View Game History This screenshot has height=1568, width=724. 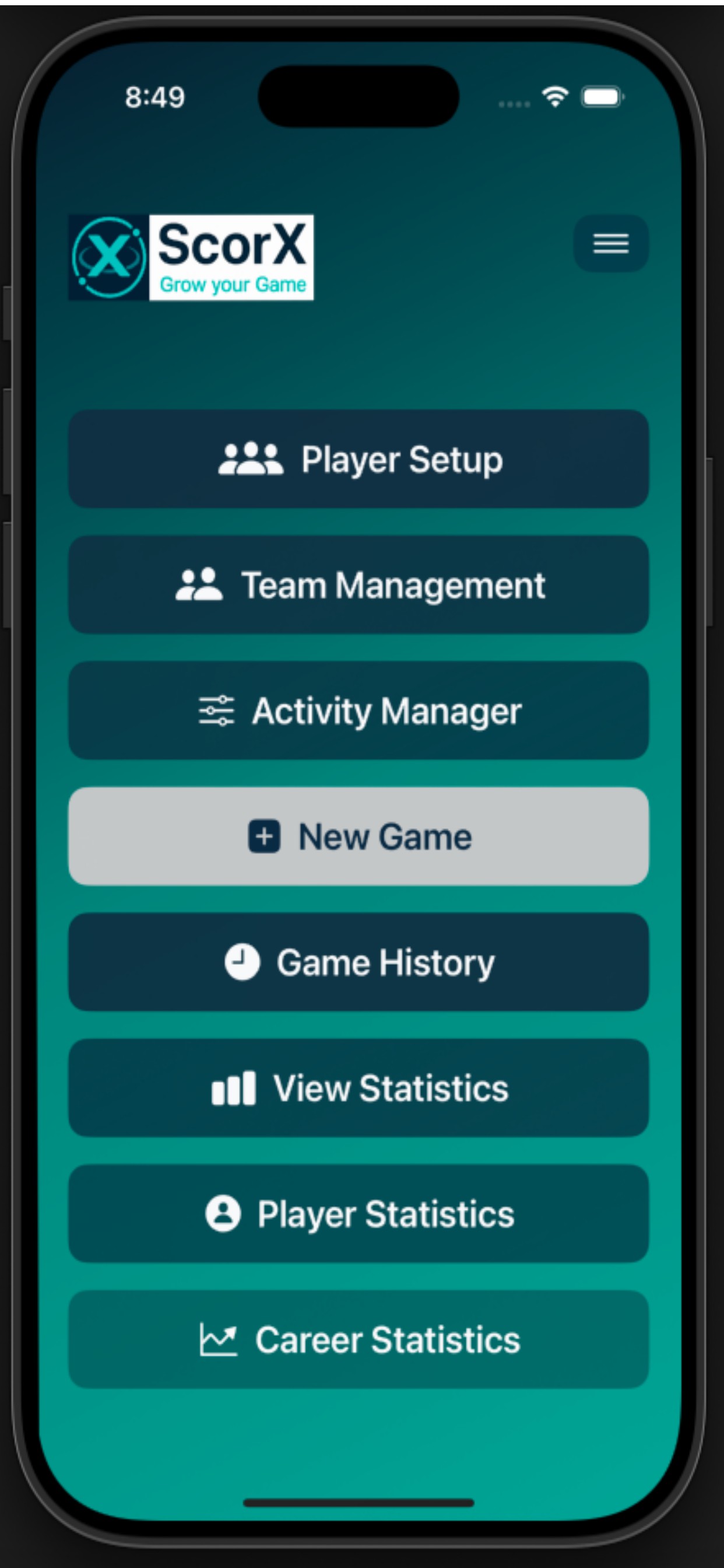point(360,962)
